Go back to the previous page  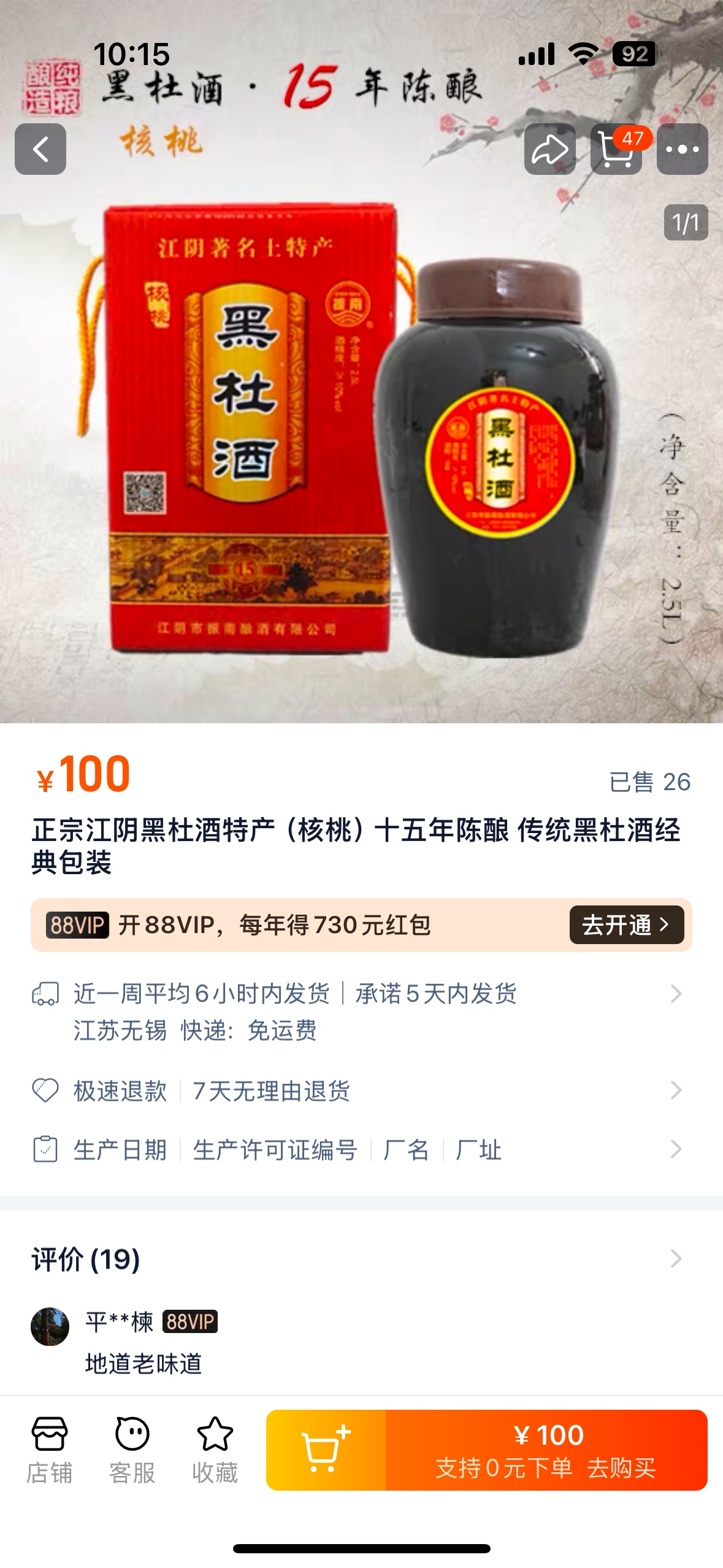(x=40, y=149)
